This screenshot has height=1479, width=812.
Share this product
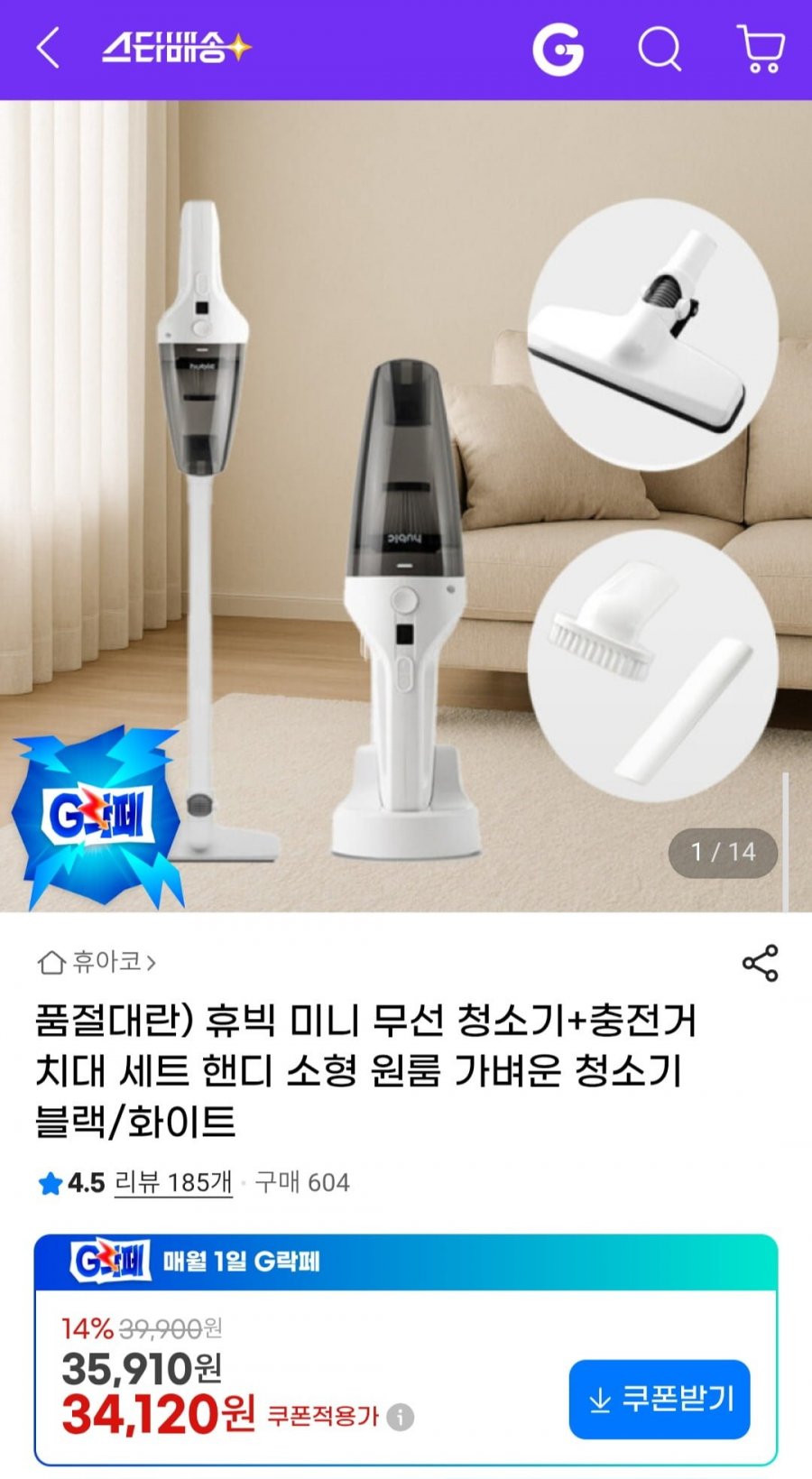[760, 963]
